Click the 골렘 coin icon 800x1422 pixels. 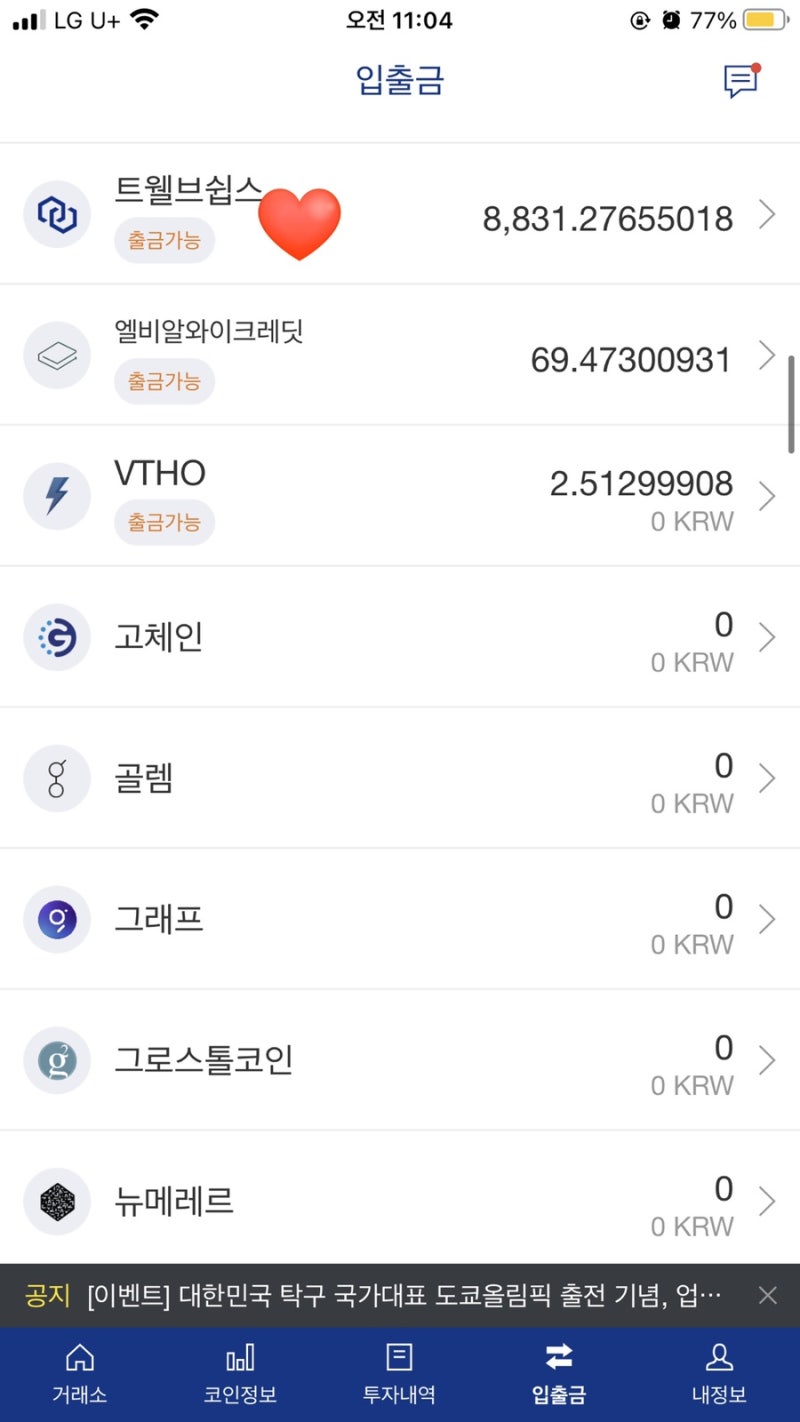[57, 778]
